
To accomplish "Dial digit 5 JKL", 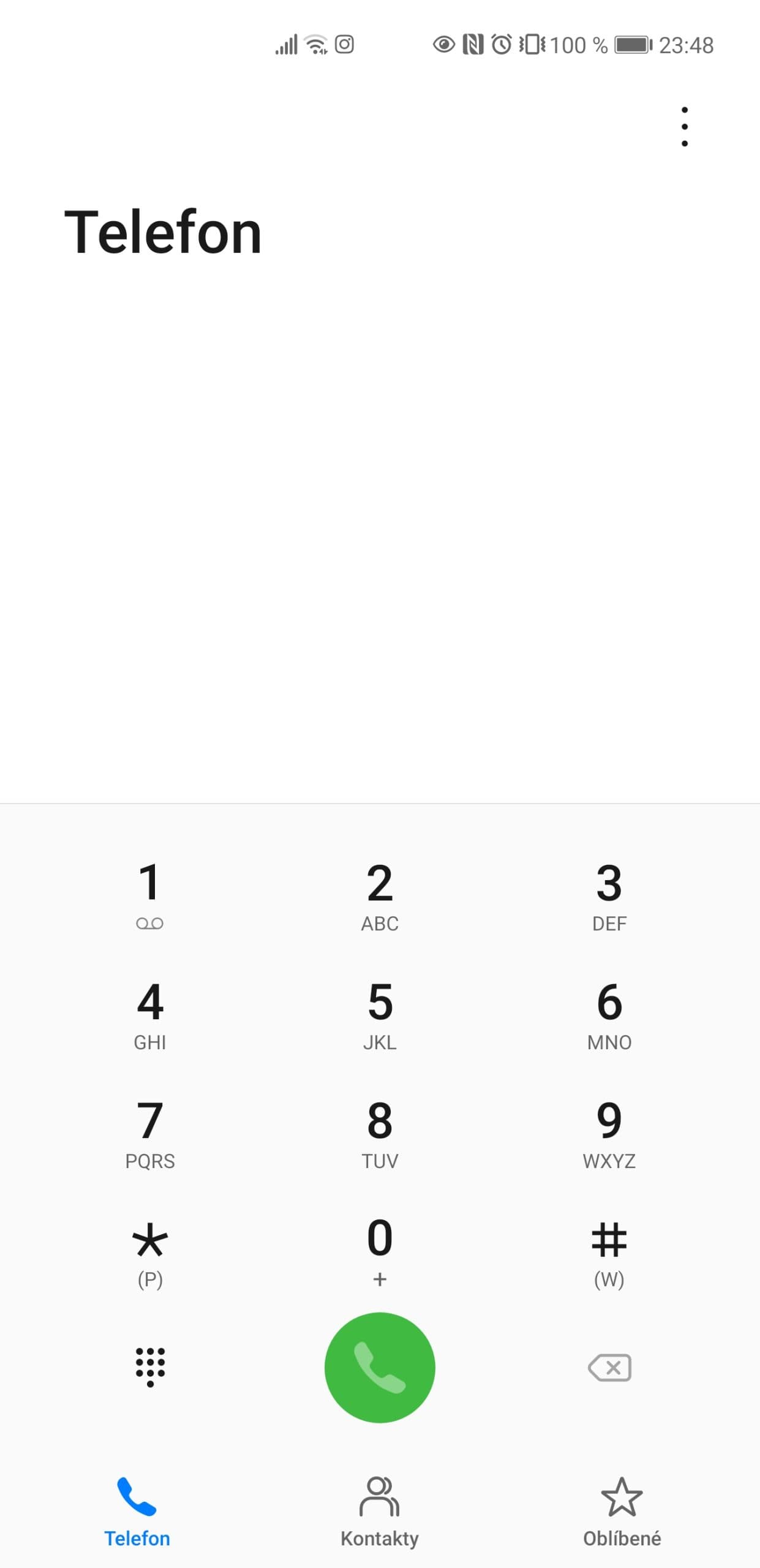I will (x=380, y=1014).
